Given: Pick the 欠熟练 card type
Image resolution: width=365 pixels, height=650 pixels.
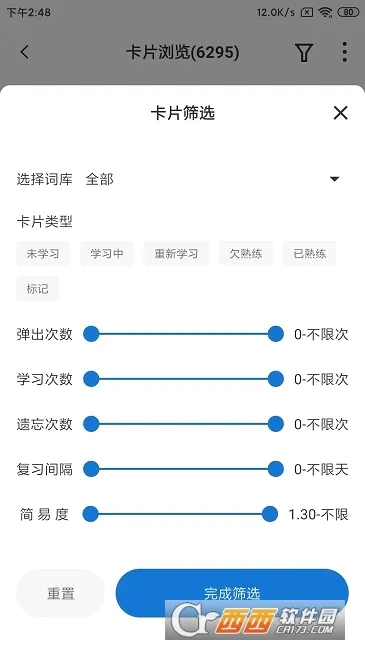Looking at the screenshot, I should 246,253.
